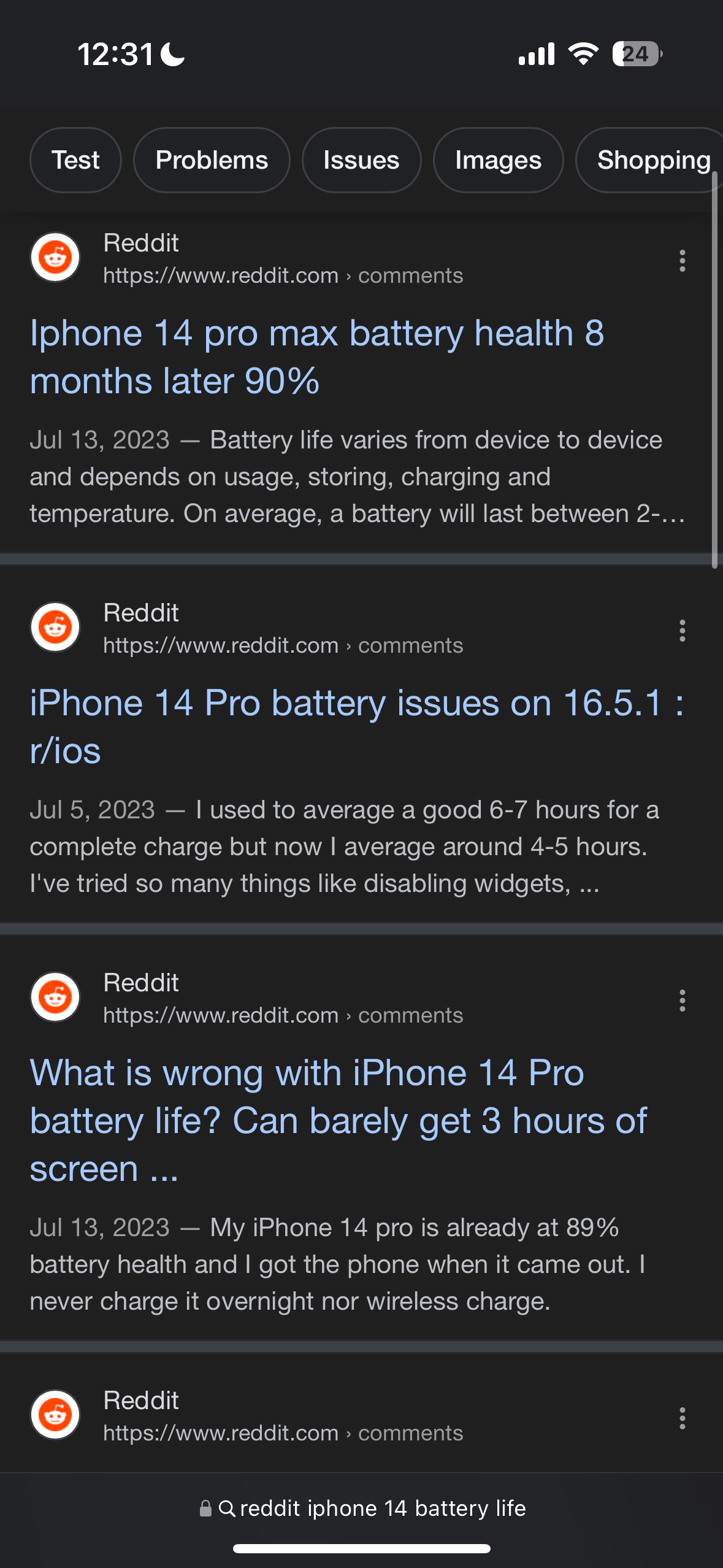Open options menu for "What is wrong" result
This screenshot has width=723, height=1568.
pos(682,1001)
